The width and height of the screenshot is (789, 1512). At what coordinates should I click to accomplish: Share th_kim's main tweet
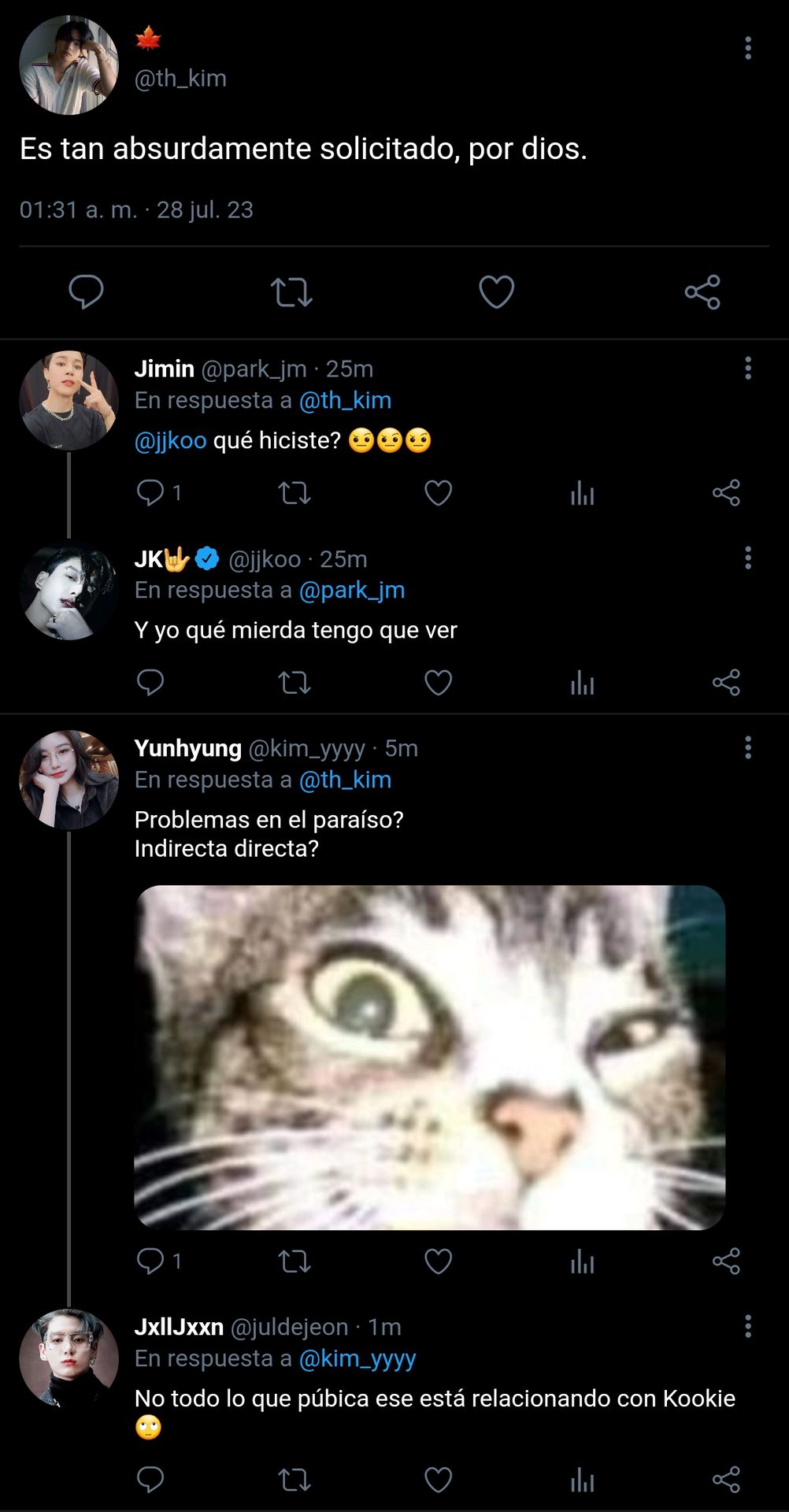pos(702,292)
